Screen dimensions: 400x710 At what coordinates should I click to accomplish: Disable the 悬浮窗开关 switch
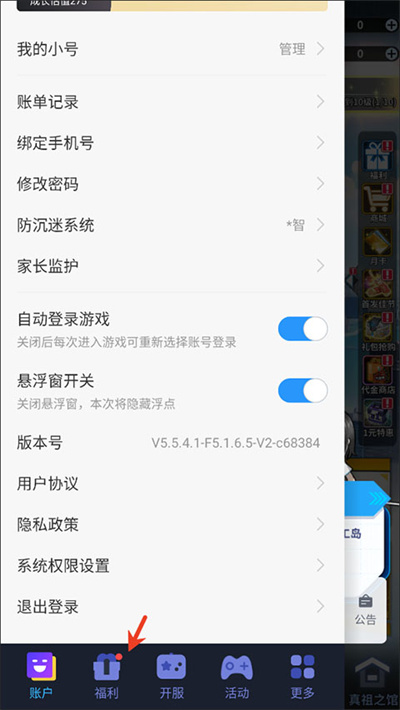point(303,390)
